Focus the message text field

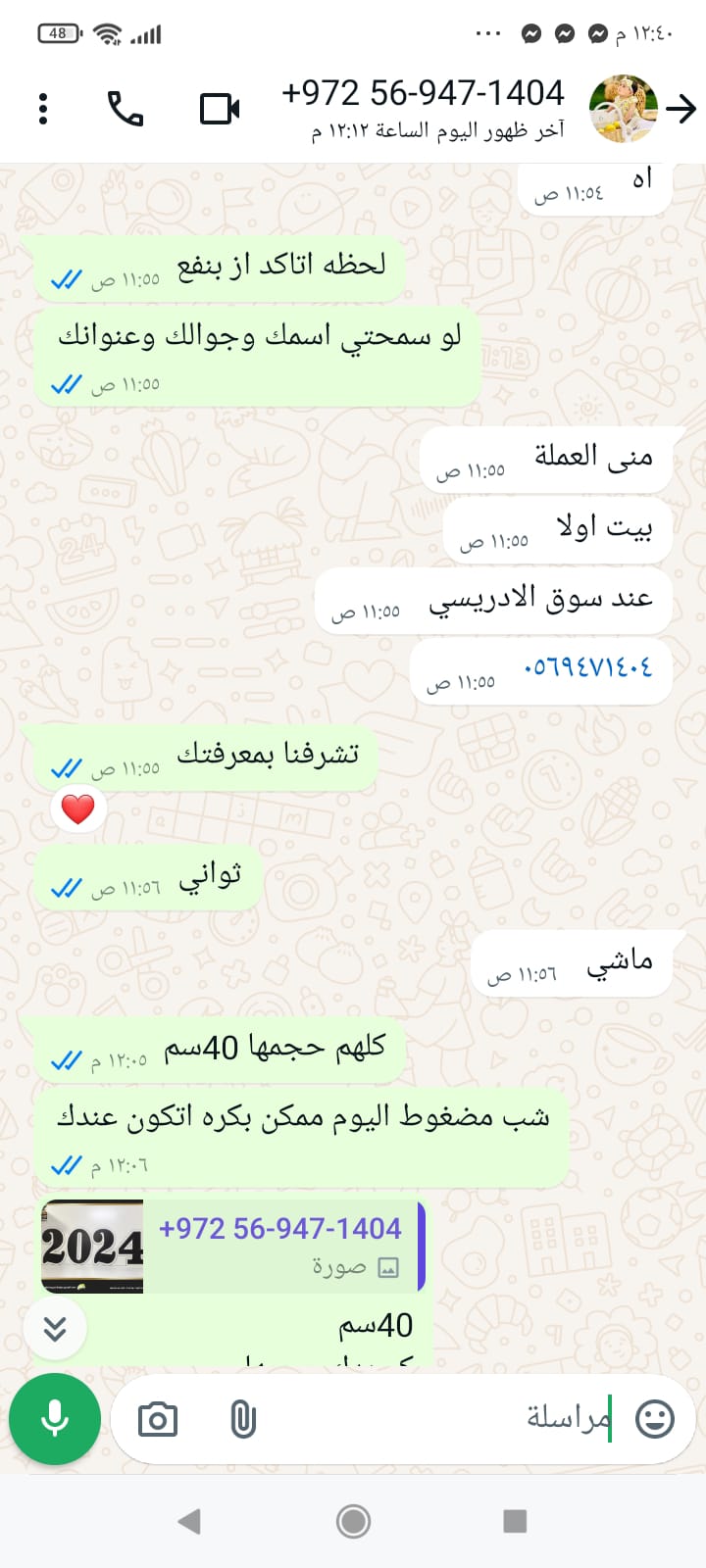[441, 1419]
